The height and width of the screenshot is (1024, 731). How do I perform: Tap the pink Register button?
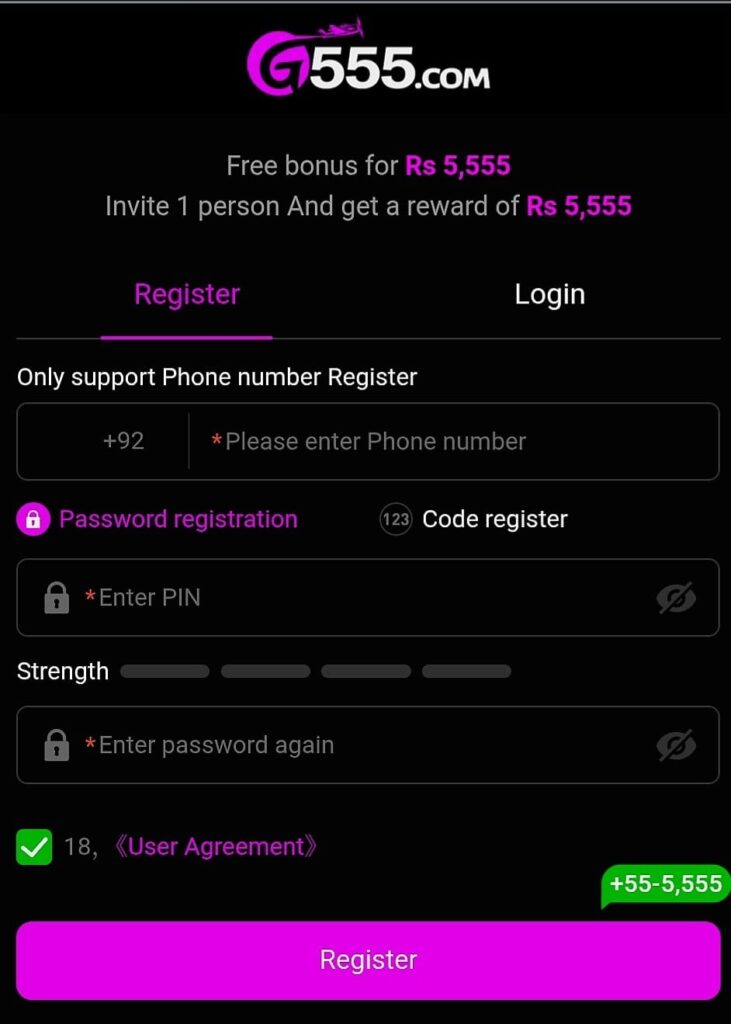tap(368, 960)
